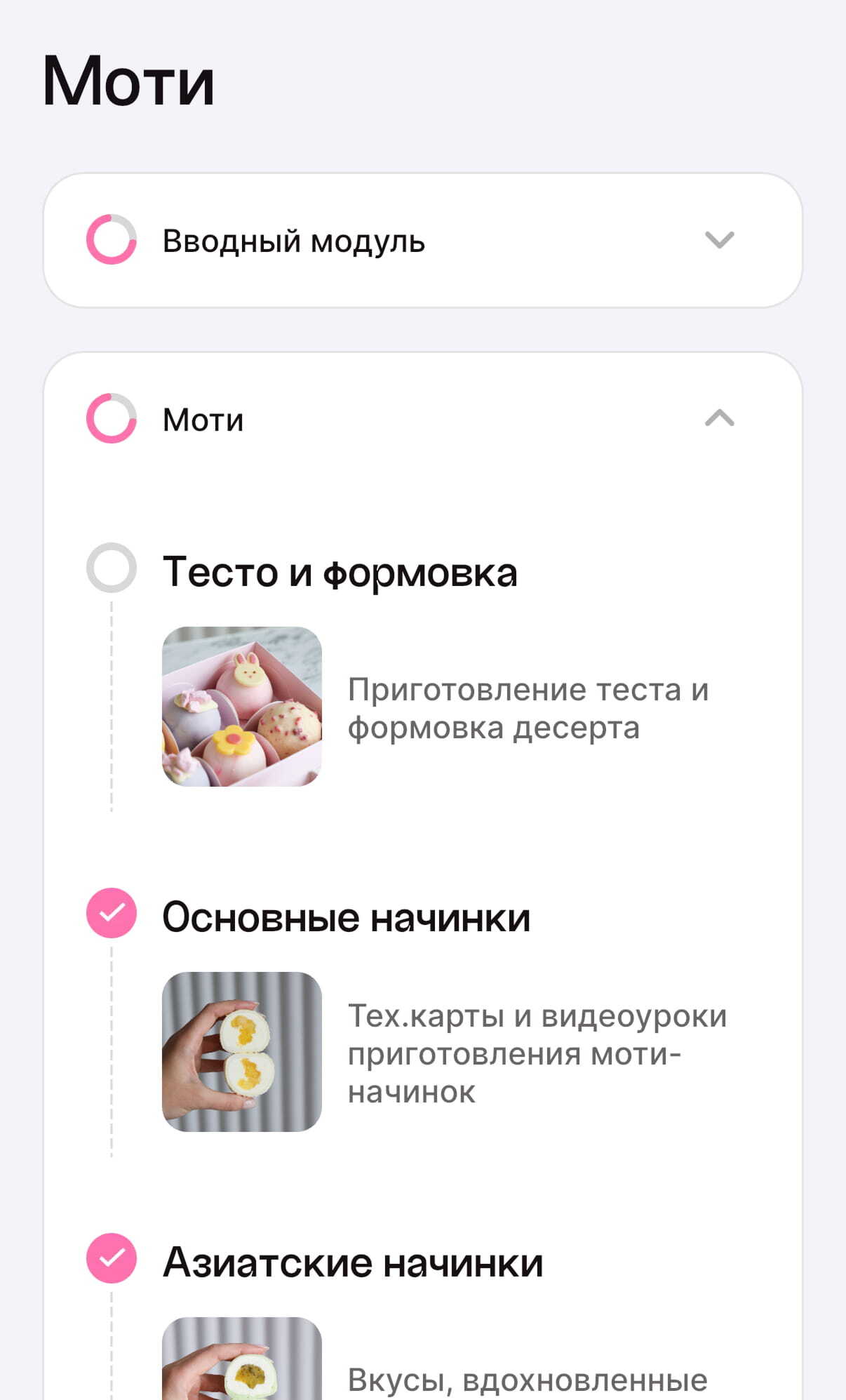This screenshot has width=846, height=1400.
Task: Expand the Вводный модуль section
Action: click(x=719, y=240)
